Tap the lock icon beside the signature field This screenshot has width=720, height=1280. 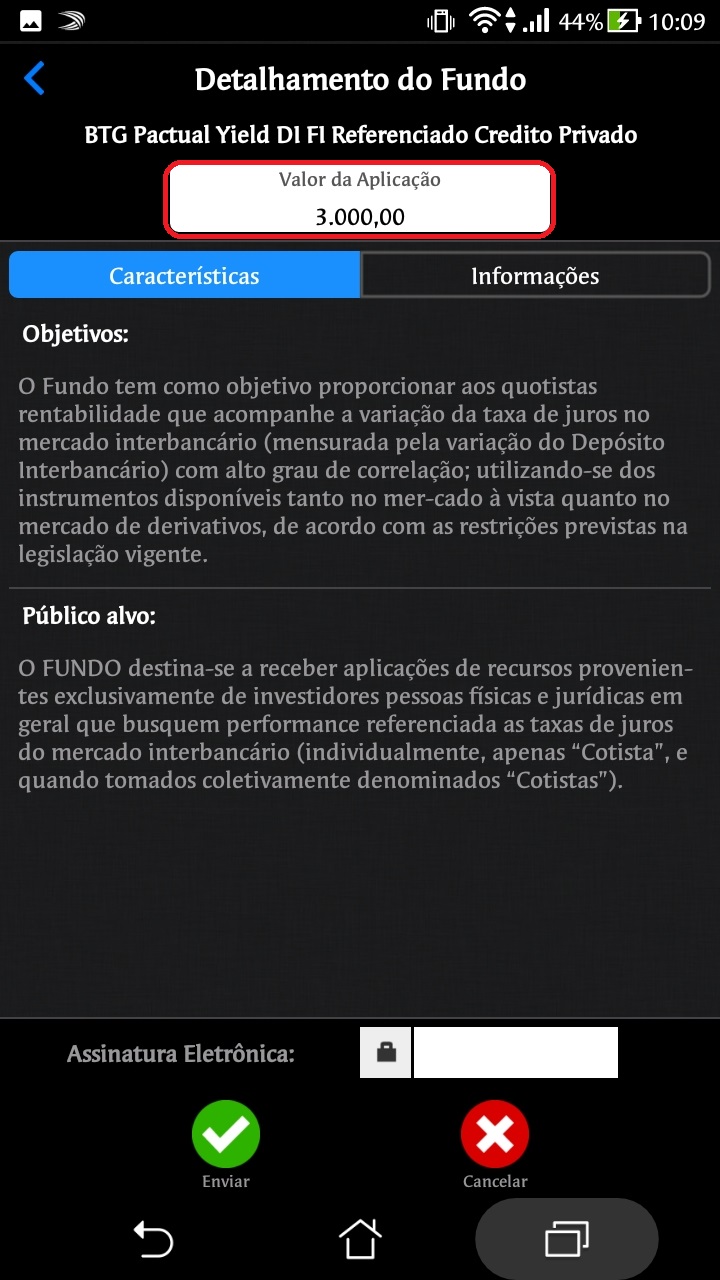coord(385,1052)
